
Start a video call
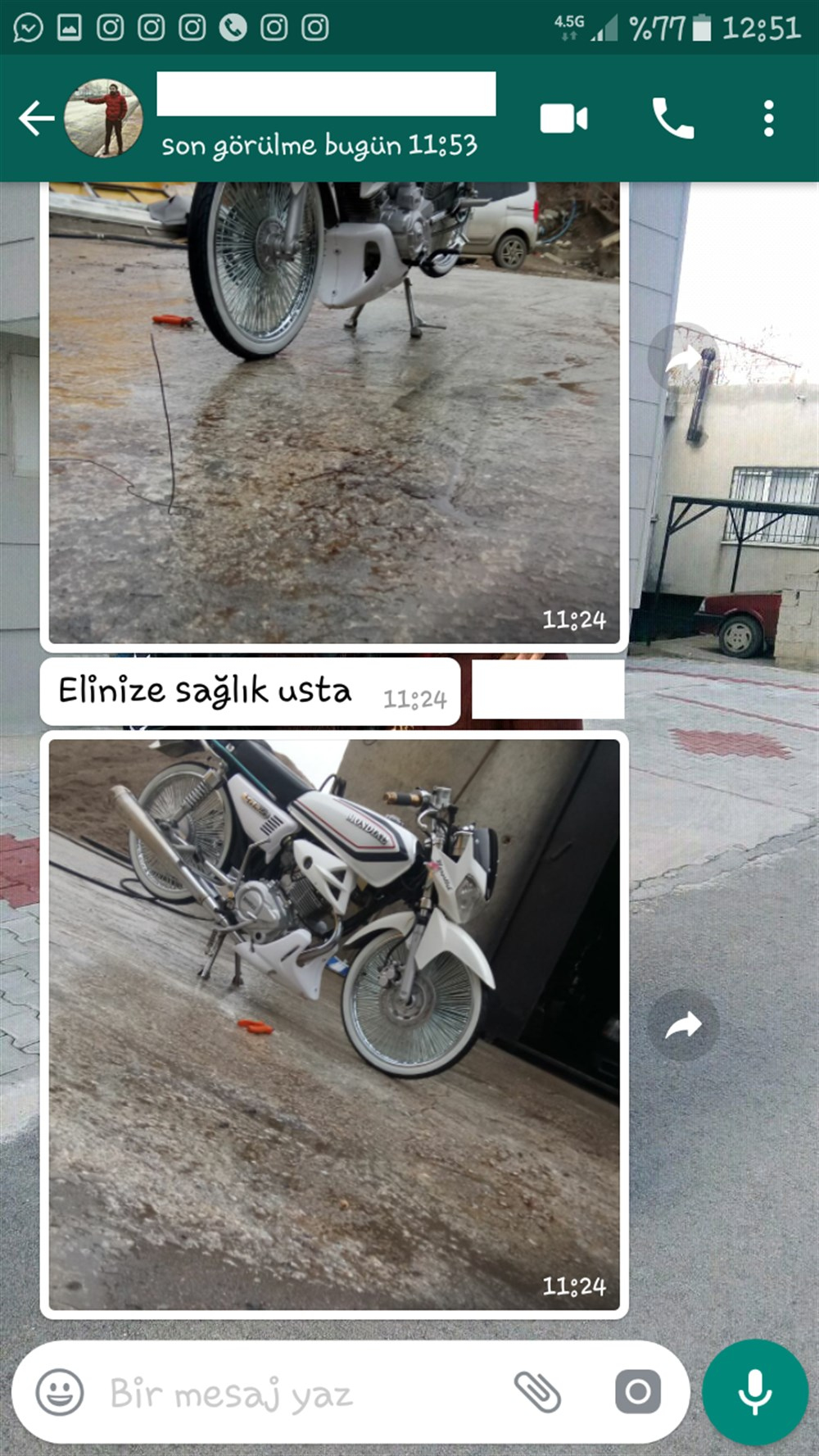563,119
